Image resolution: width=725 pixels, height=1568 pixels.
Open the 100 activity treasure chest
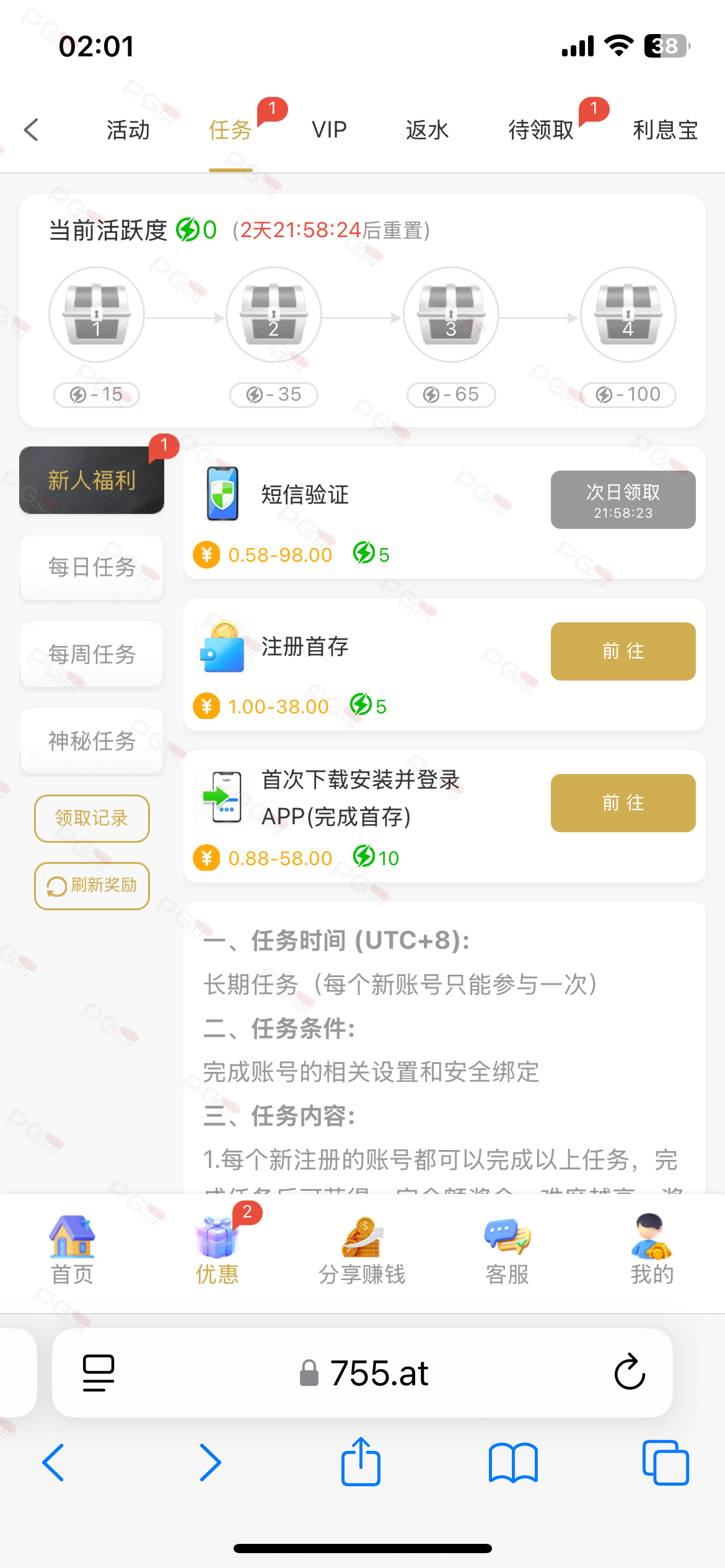pos(628,315)
